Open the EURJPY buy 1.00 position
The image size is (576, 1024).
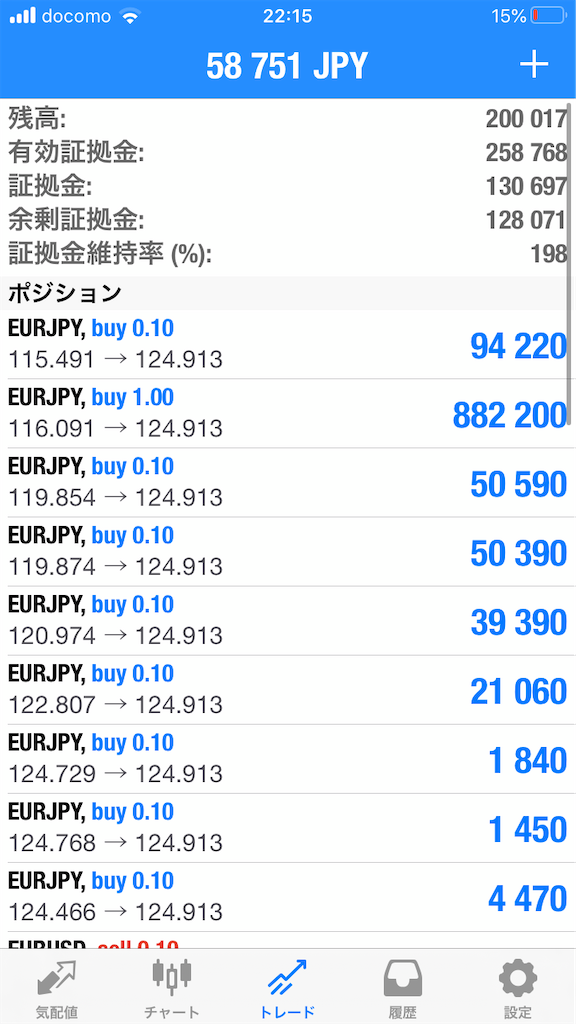pos(288,413)
